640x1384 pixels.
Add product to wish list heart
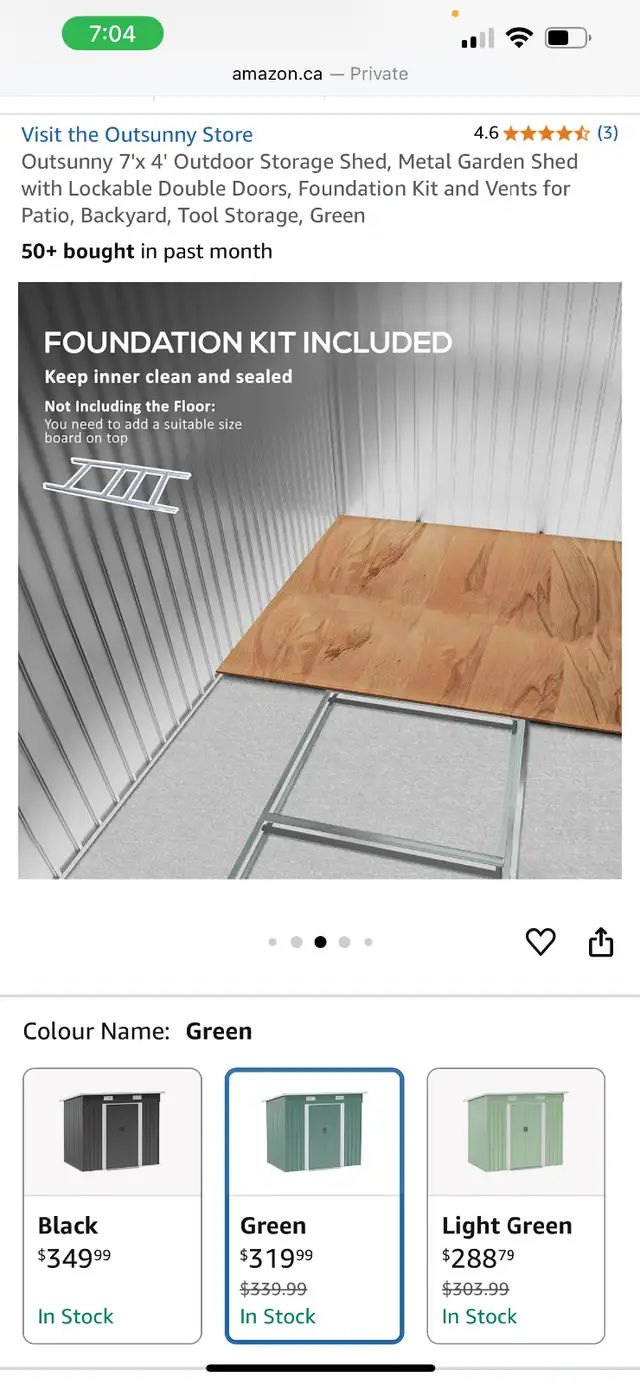coord(540,942)
